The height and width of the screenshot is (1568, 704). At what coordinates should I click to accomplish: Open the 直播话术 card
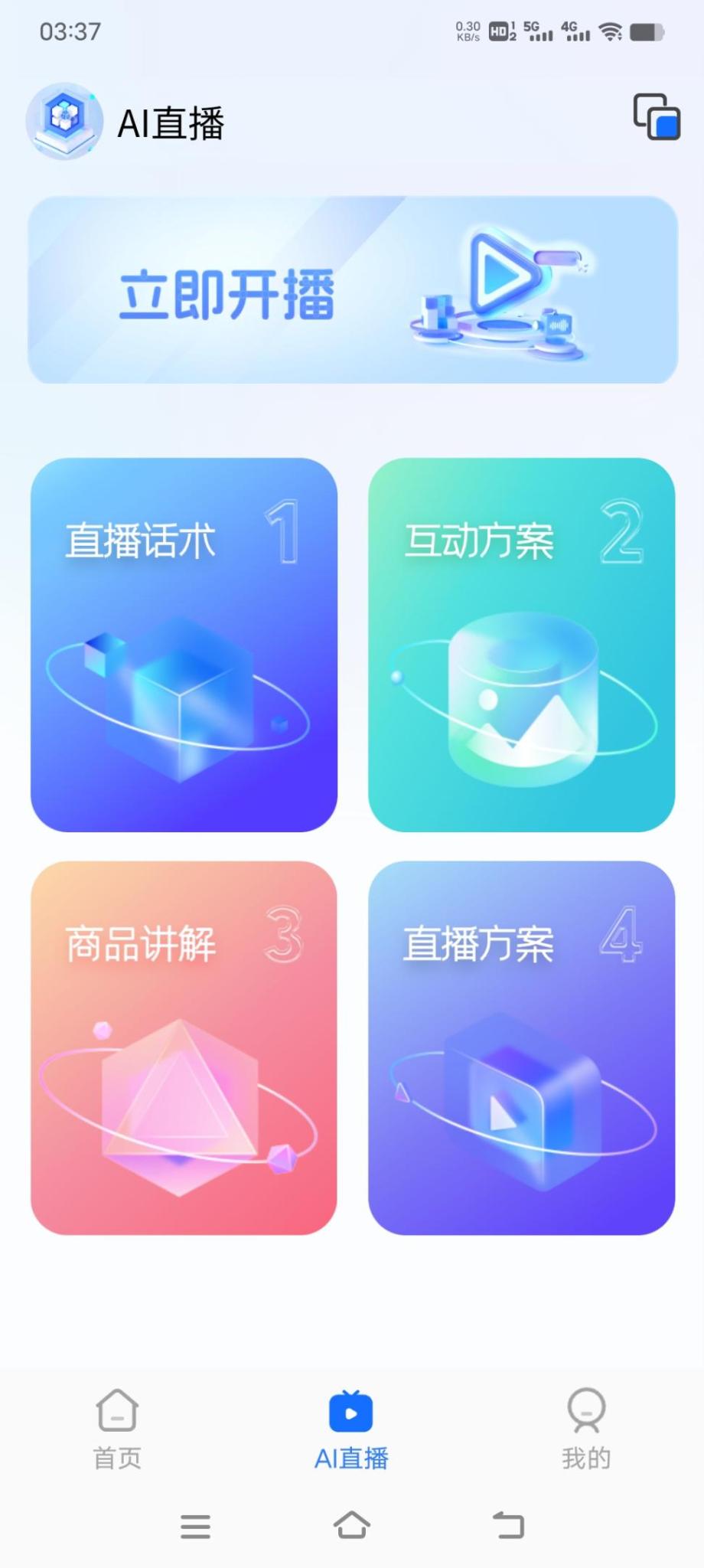[184, 645]
